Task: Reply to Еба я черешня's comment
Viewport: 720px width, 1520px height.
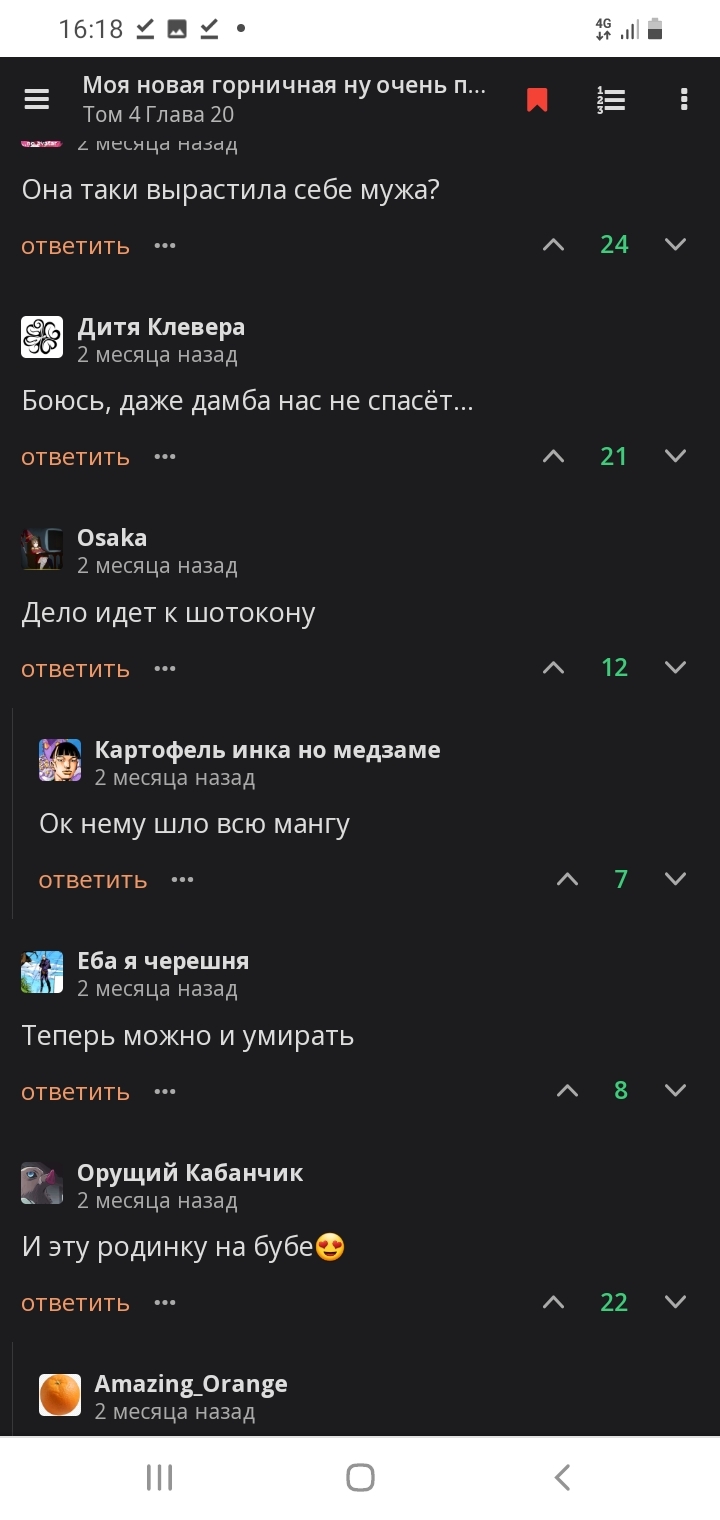Action: (76, 1091)
